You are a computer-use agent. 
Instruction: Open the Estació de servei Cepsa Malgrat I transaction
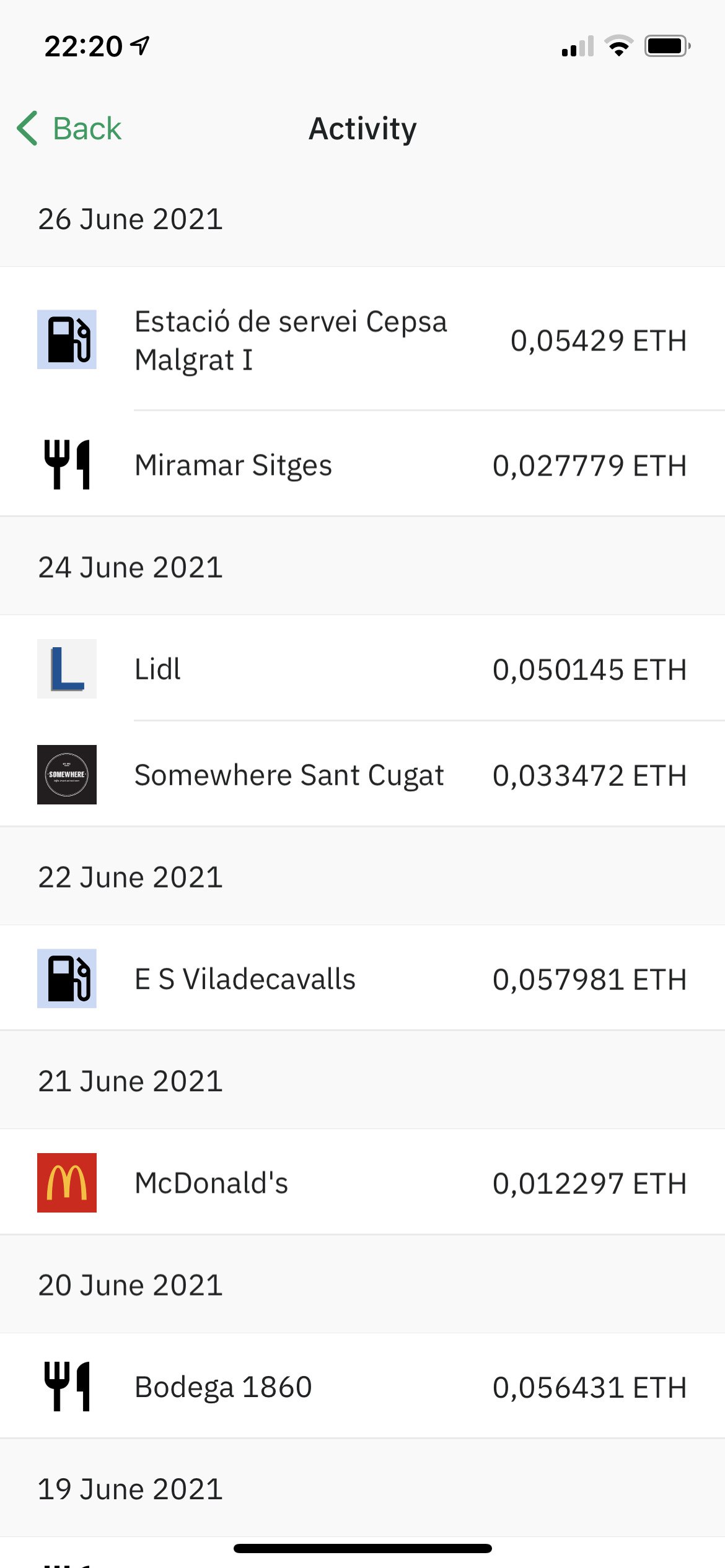click(x=362, y=339)
